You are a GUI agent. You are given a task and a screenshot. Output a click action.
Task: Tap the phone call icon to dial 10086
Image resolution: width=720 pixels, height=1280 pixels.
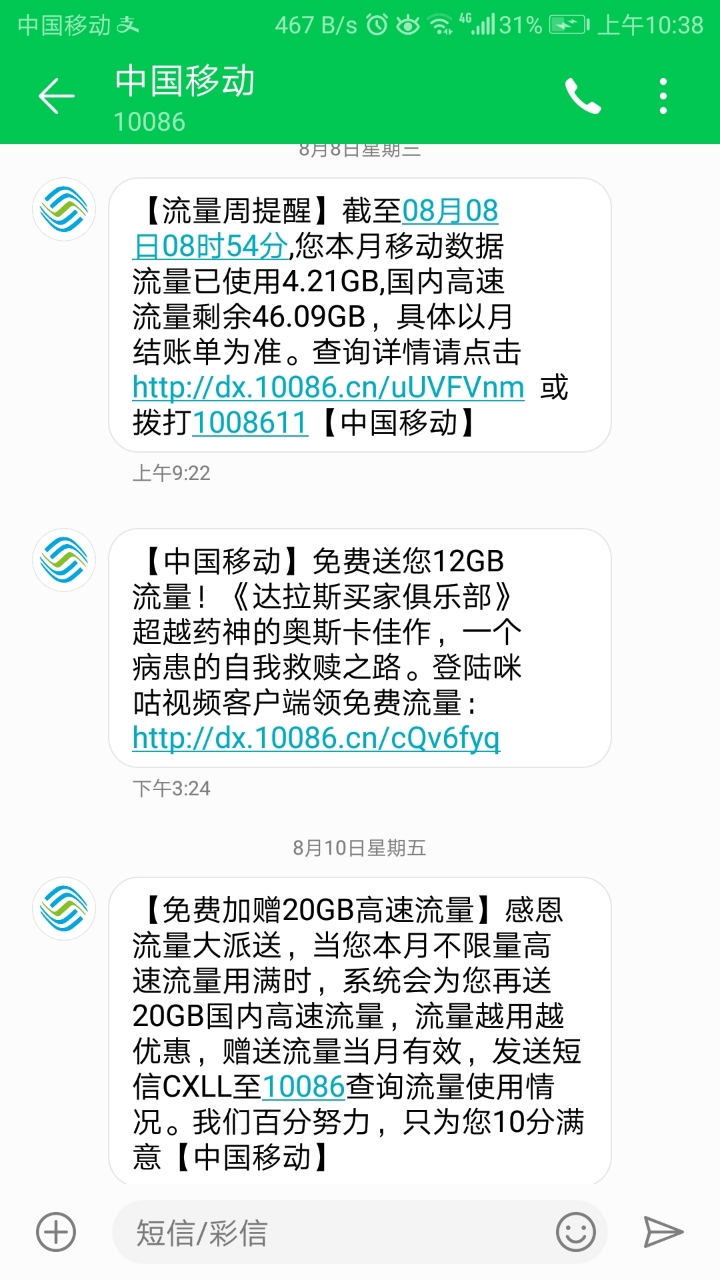coord(583,96)
